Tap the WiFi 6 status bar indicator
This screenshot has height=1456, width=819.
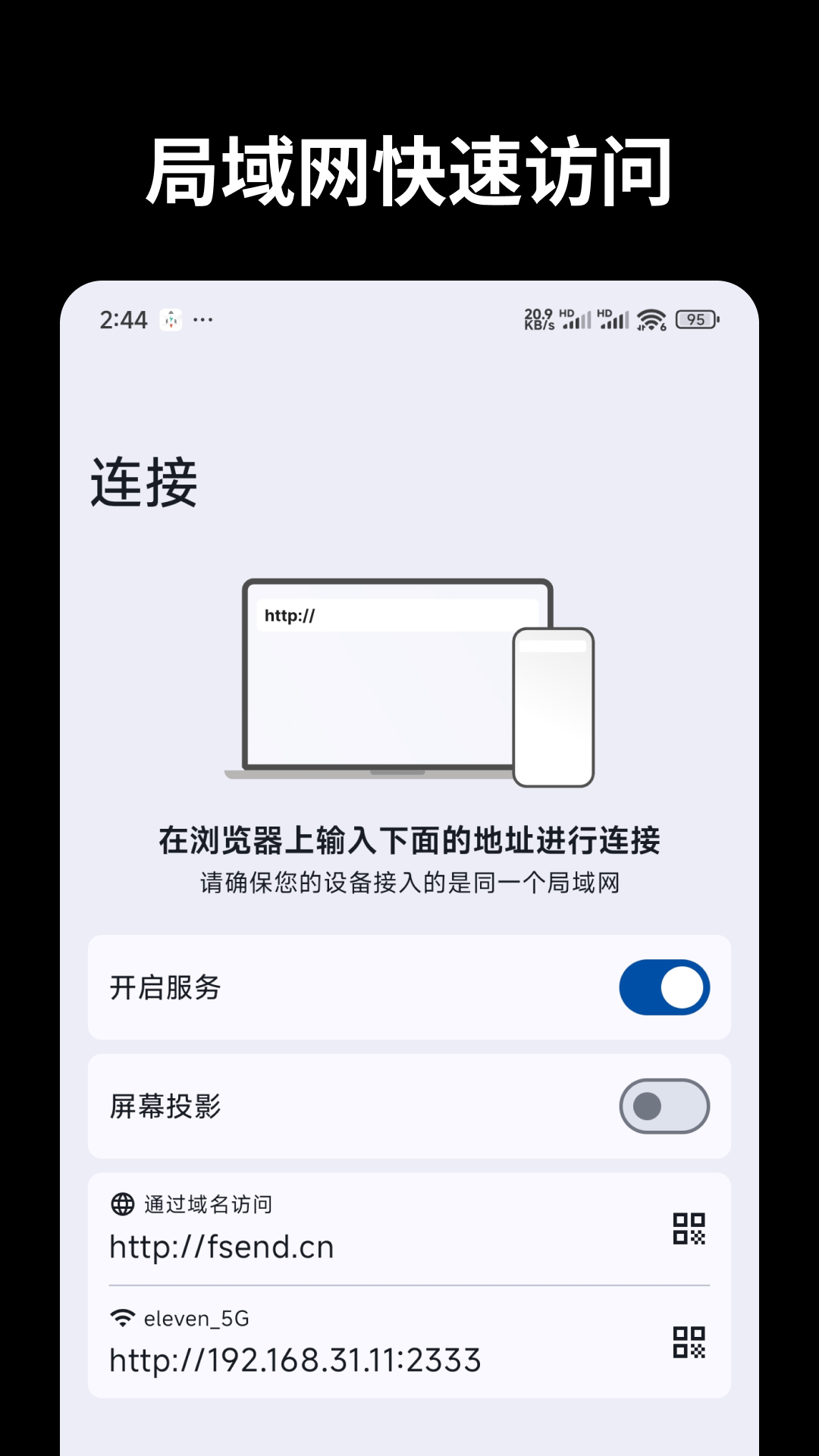pyautogui.click(x=652, y=319)
